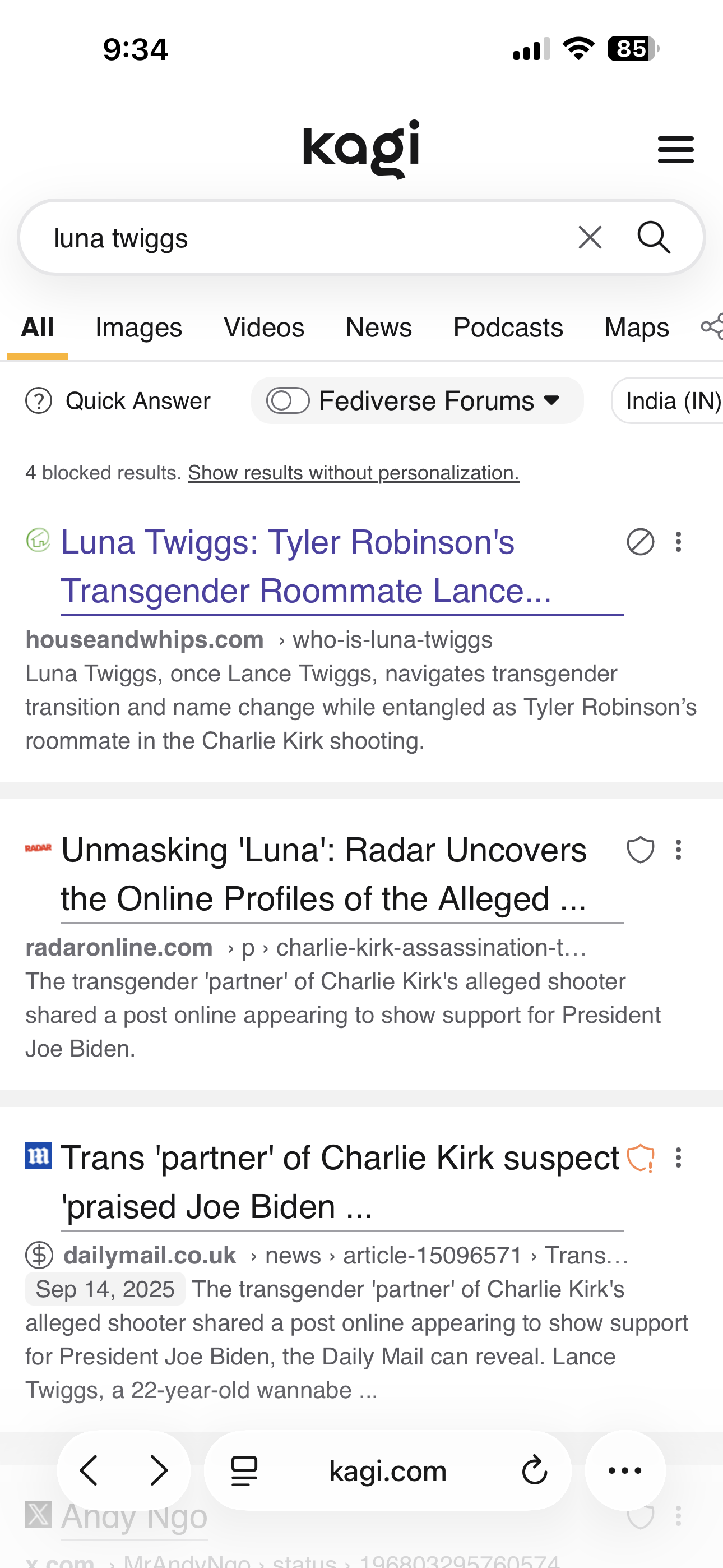Switch to the News tab
This screenshot has width=723, height=1568.
point(378,328)
